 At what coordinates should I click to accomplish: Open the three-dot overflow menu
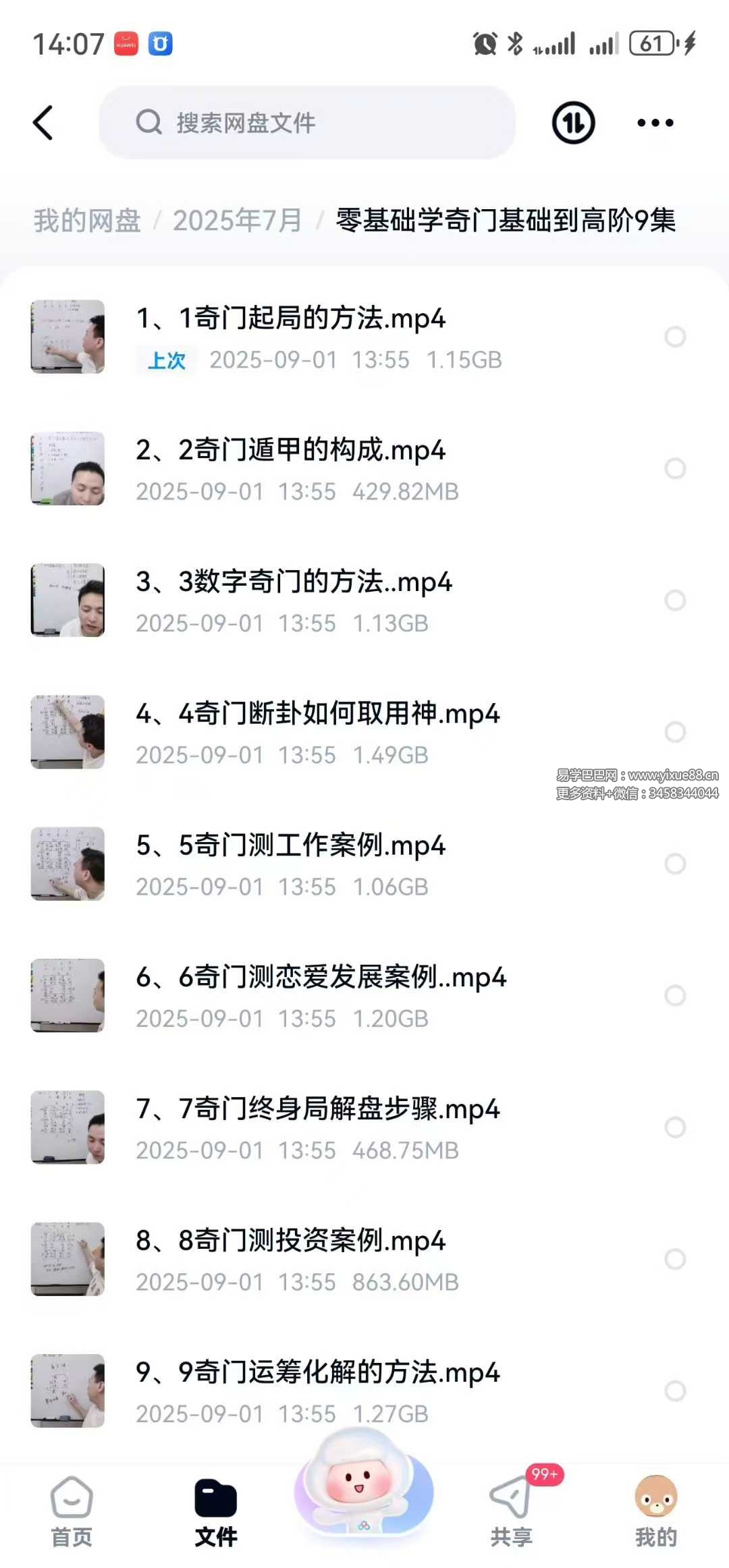coord(655,123)
